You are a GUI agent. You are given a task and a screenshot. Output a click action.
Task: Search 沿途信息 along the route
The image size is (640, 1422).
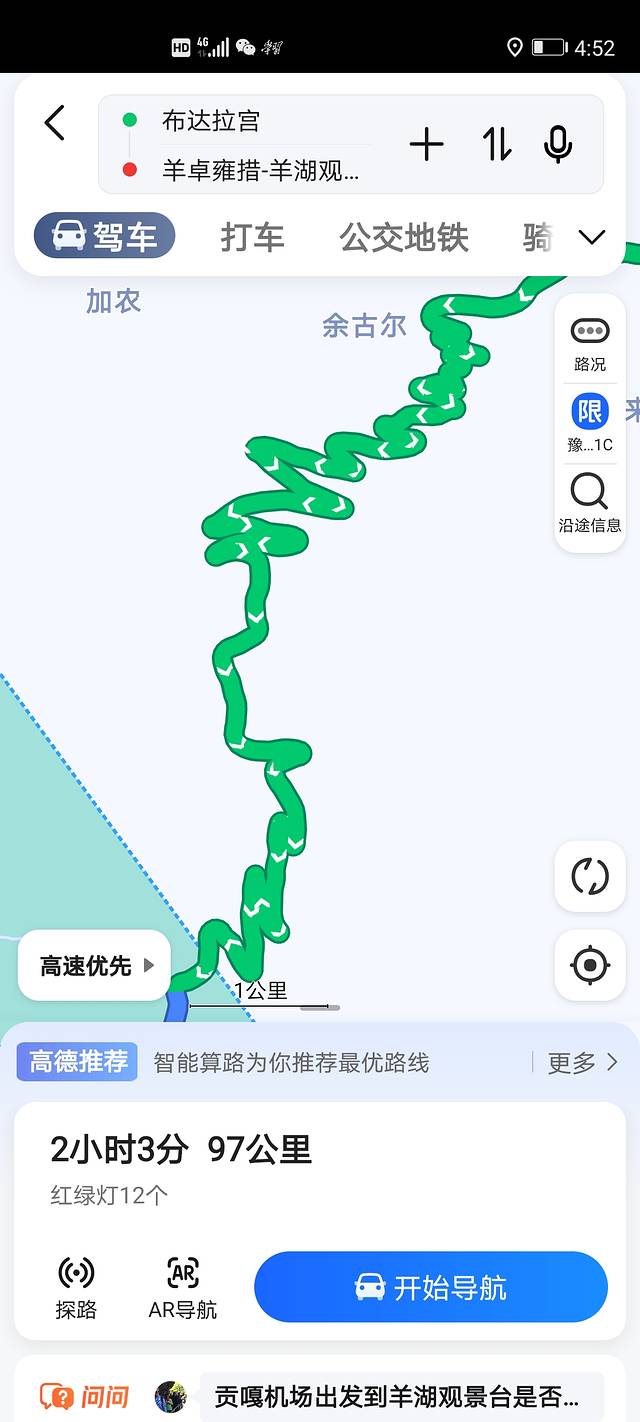click(590, 503)
